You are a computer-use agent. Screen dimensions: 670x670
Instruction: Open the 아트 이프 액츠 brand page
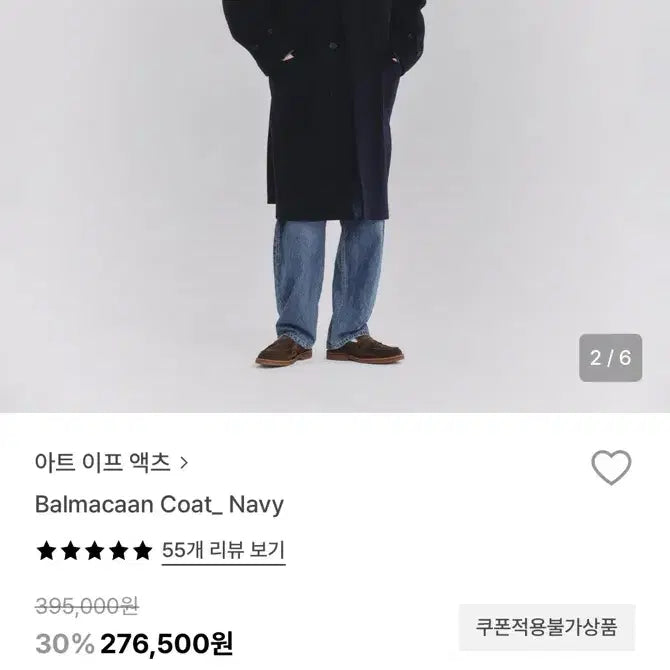(111, 462)
